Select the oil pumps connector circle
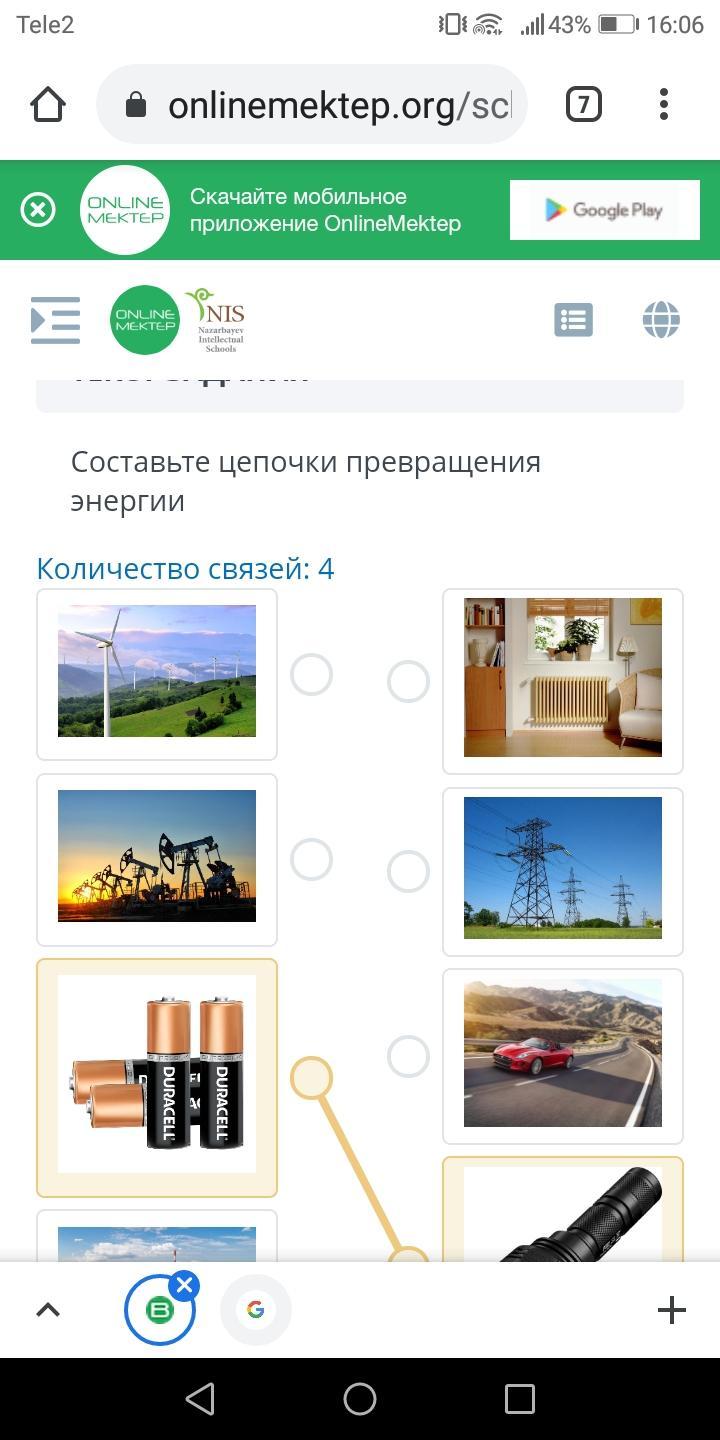This screenshot has width=720, height=1440. click(311, 859)
